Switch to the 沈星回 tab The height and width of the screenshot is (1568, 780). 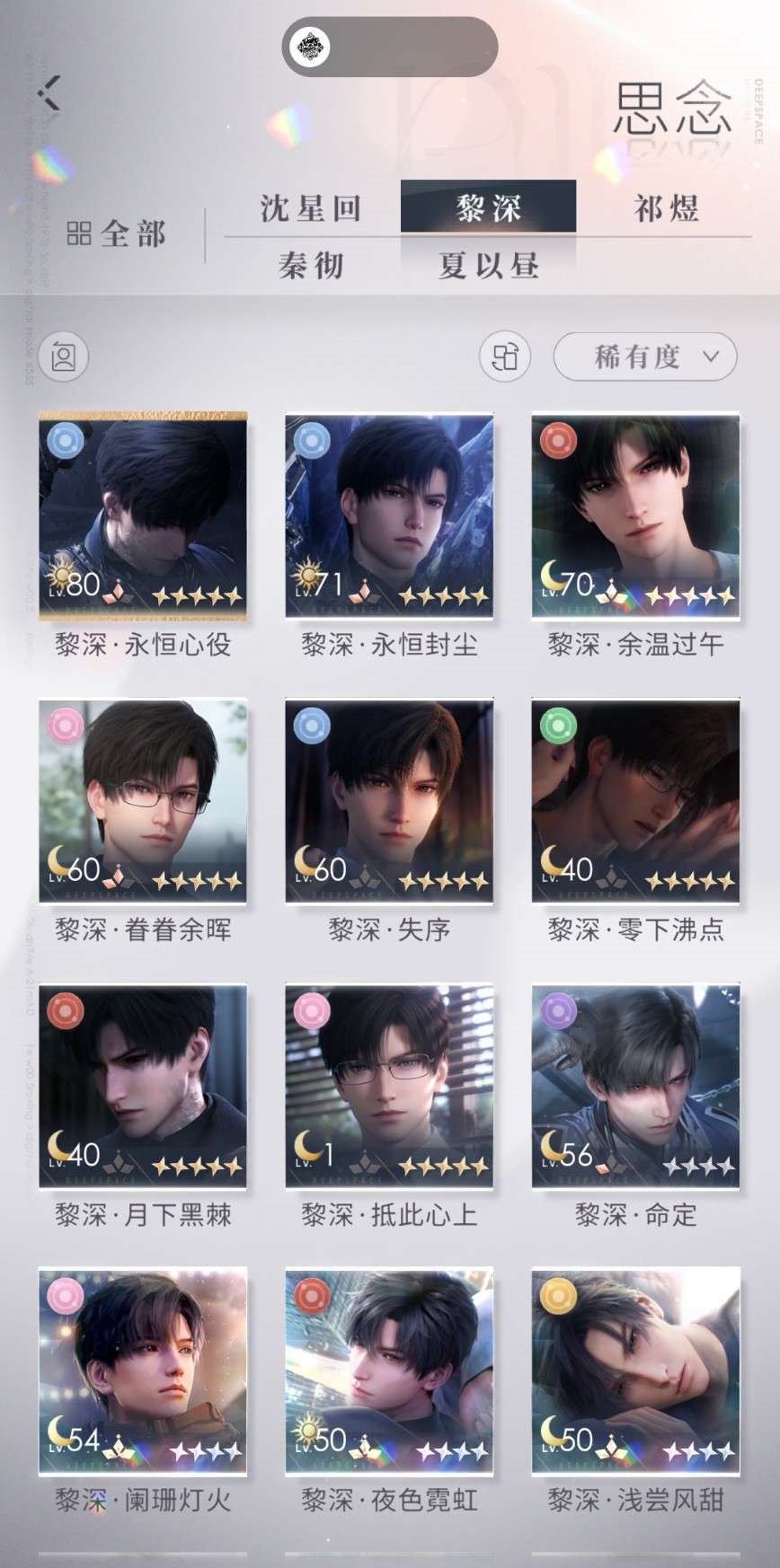[x=311, y=208]
